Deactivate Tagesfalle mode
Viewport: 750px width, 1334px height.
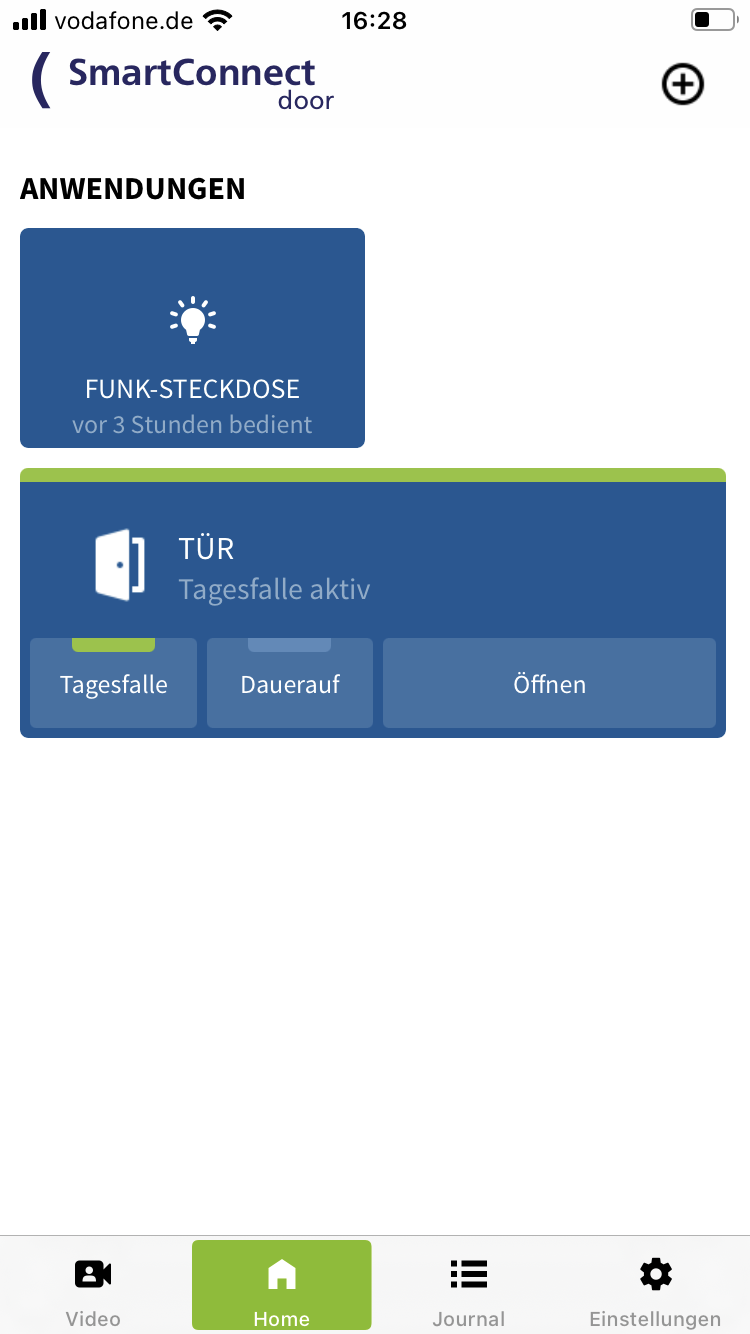point(113,683)
